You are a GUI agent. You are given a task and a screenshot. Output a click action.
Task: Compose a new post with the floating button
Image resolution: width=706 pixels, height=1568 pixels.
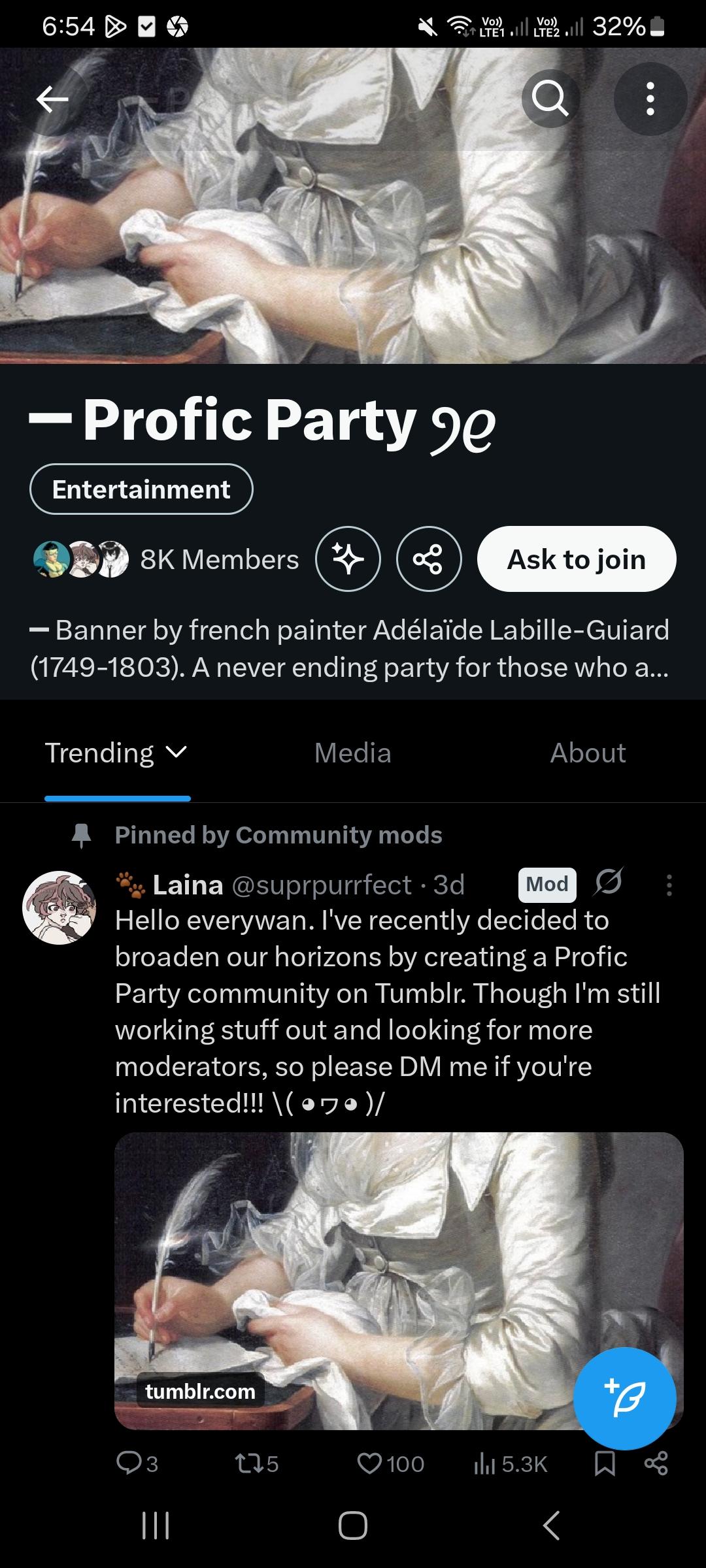(x=624, y=1398)
